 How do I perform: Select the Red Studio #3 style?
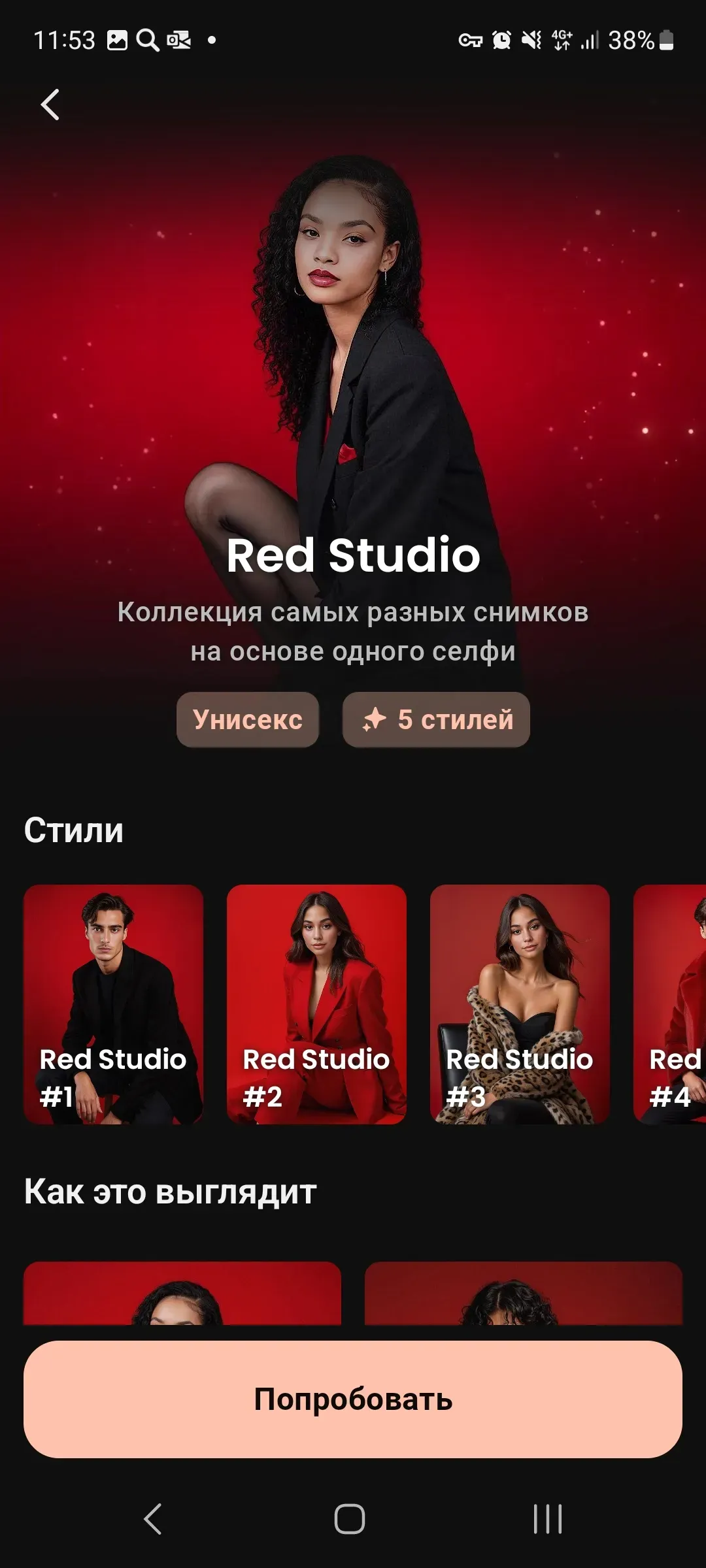[x=520, y=1004]
